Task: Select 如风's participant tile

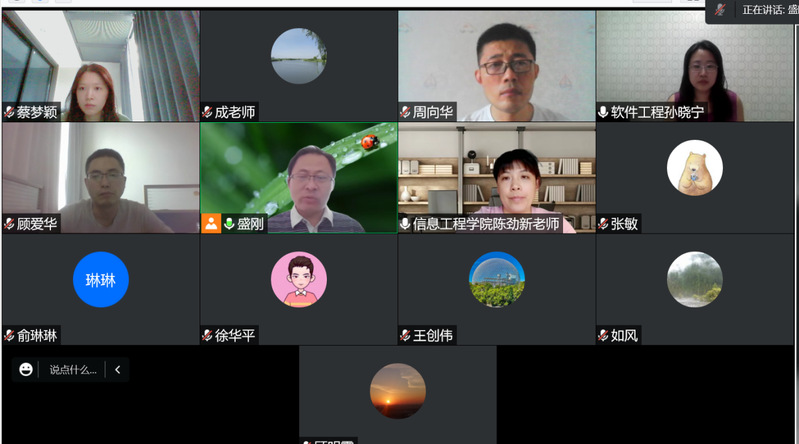Action: (x=694, y=290)
